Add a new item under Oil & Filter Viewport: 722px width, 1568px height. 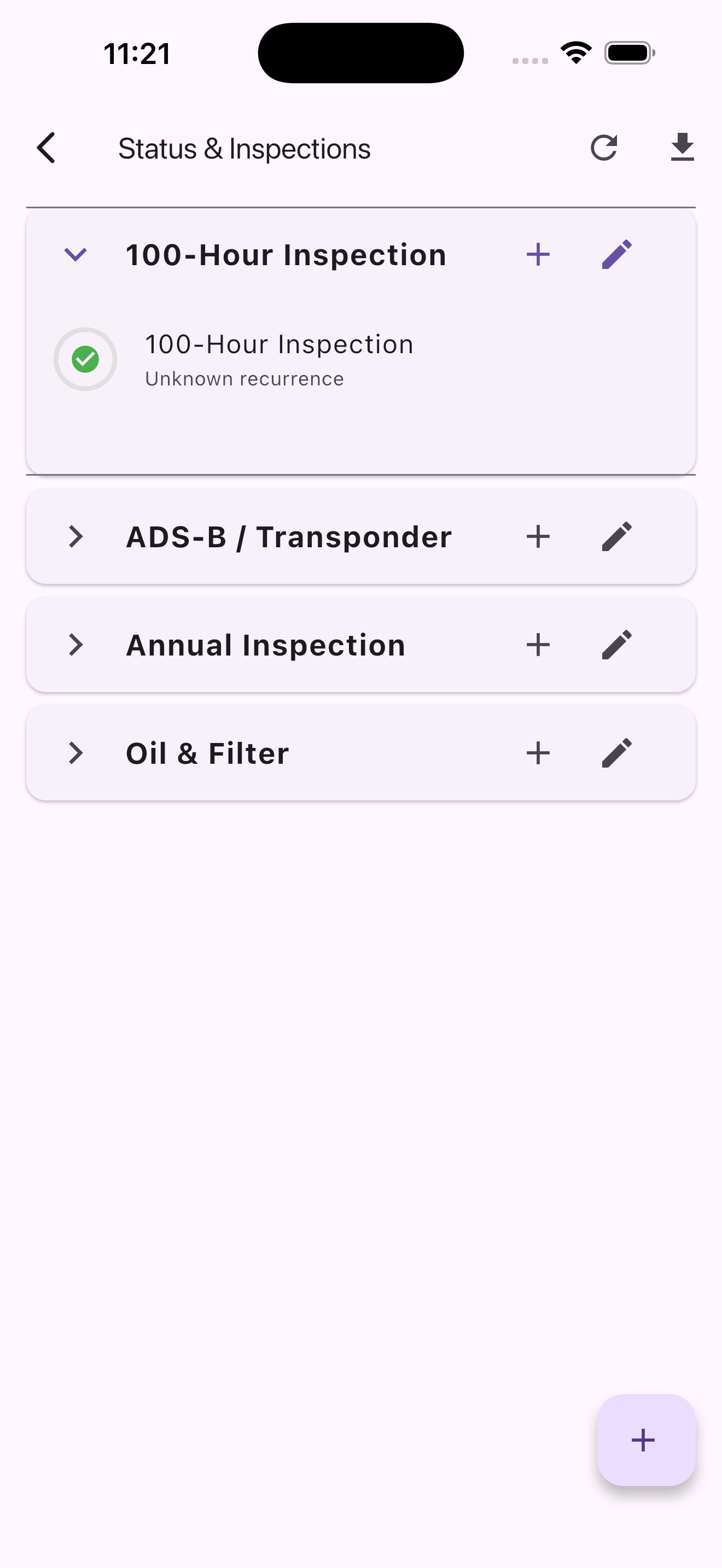(538, 752)
